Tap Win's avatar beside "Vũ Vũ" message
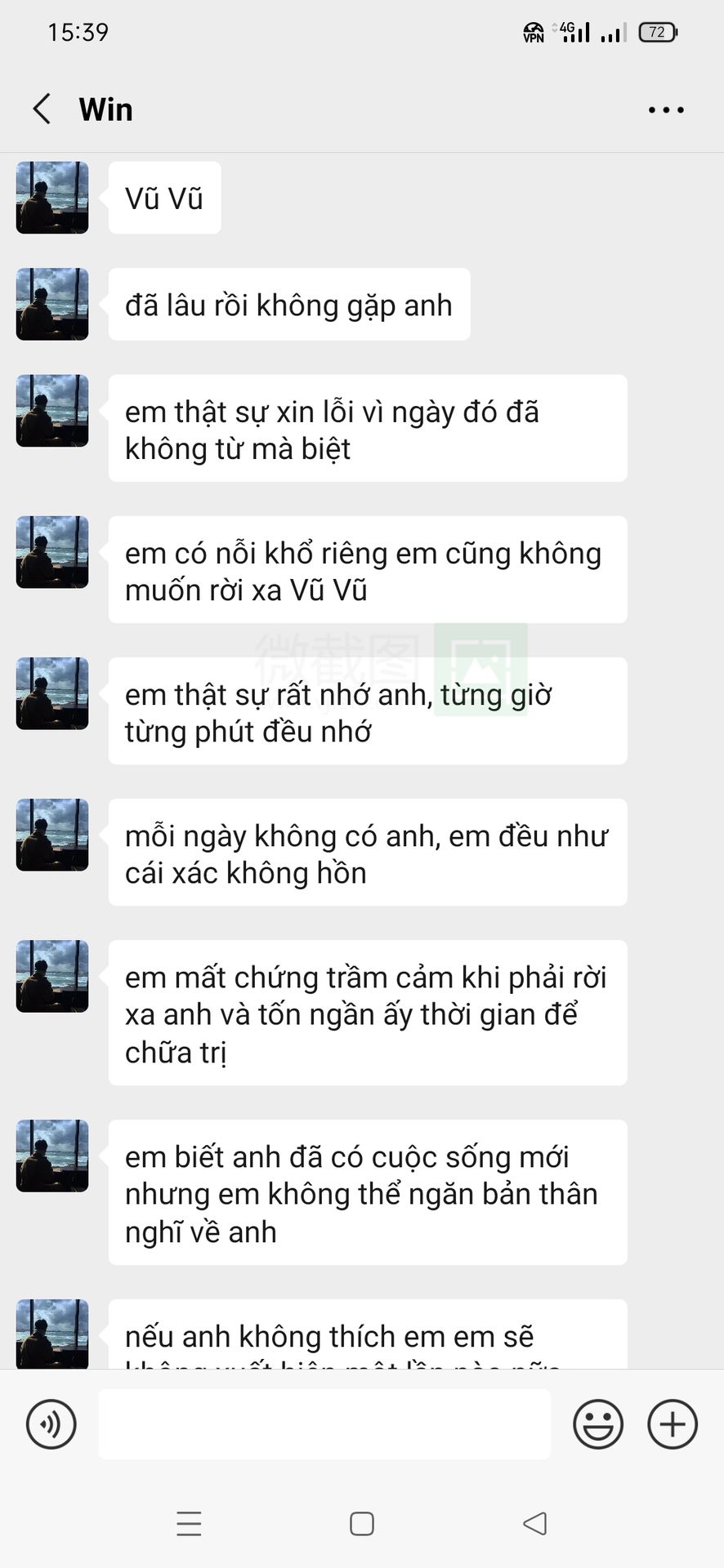 (52, 198)
